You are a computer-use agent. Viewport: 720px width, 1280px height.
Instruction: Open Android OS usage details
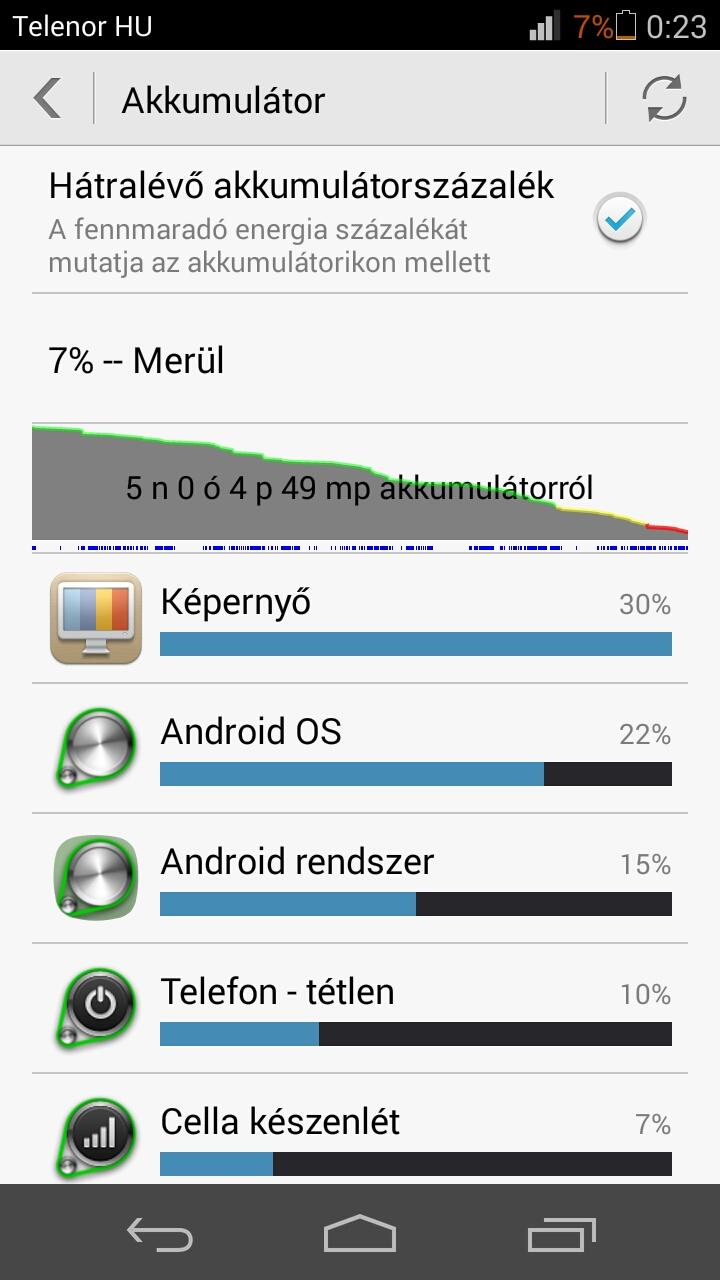[x=360, y=749]
